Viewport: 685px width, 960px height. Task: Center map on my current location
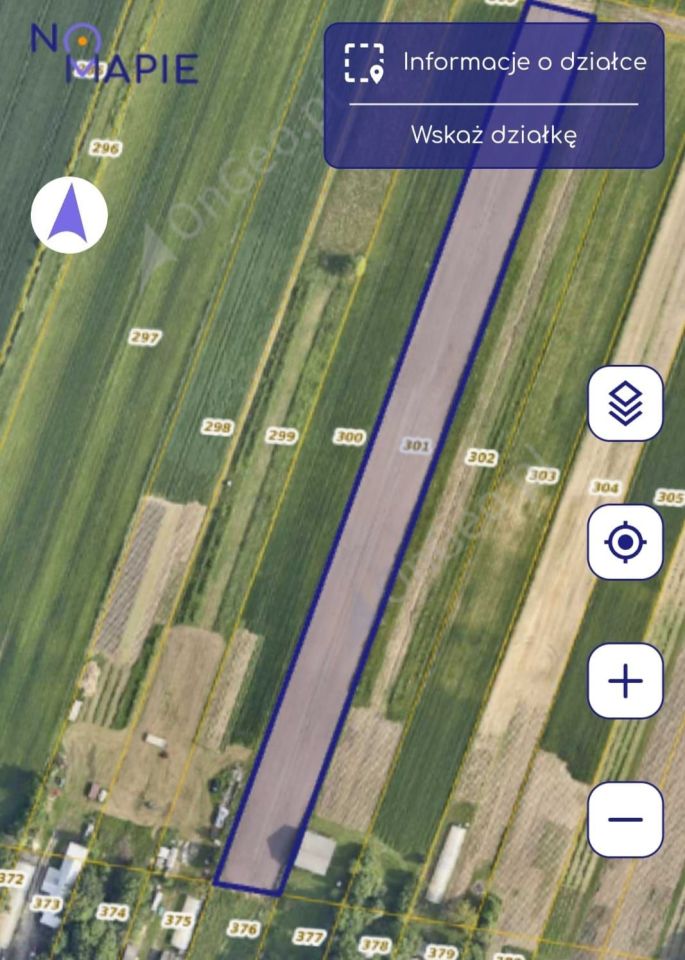click(625, 542)
